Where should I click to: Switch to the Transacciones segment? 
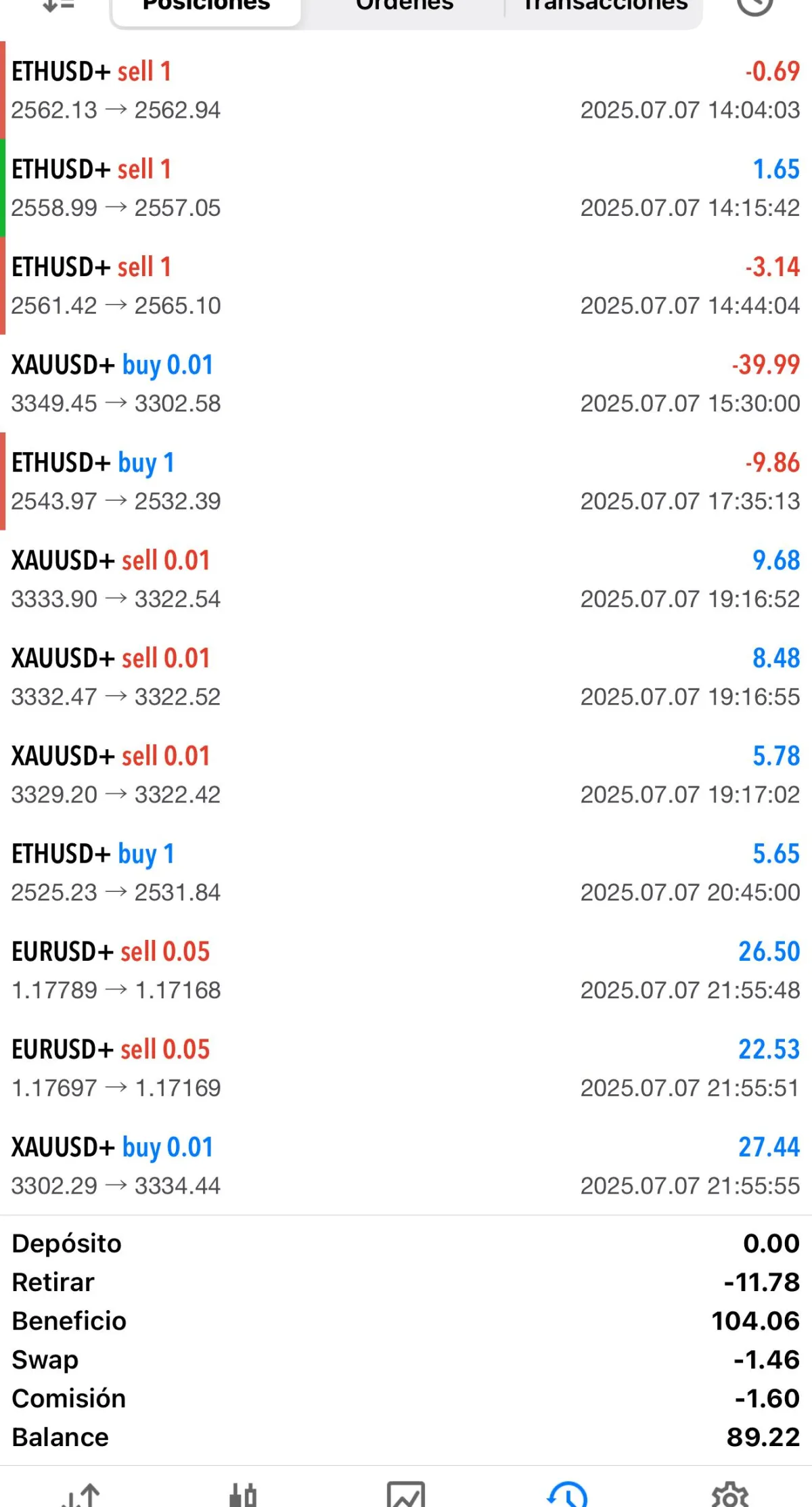click(x=606, y=7)
